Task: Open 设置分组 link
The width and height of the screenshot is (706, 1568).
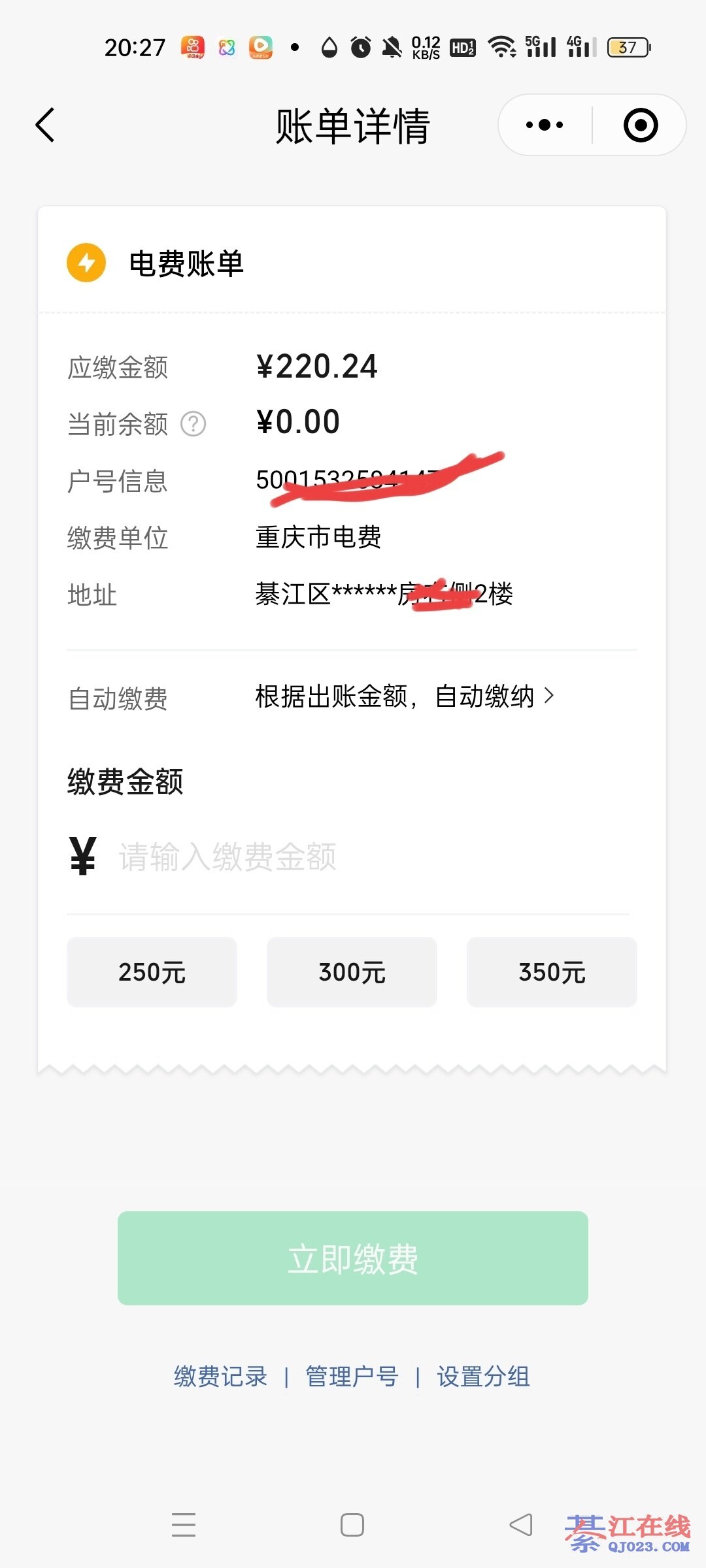Action: pyautogui.click(x=483, y=1377)
